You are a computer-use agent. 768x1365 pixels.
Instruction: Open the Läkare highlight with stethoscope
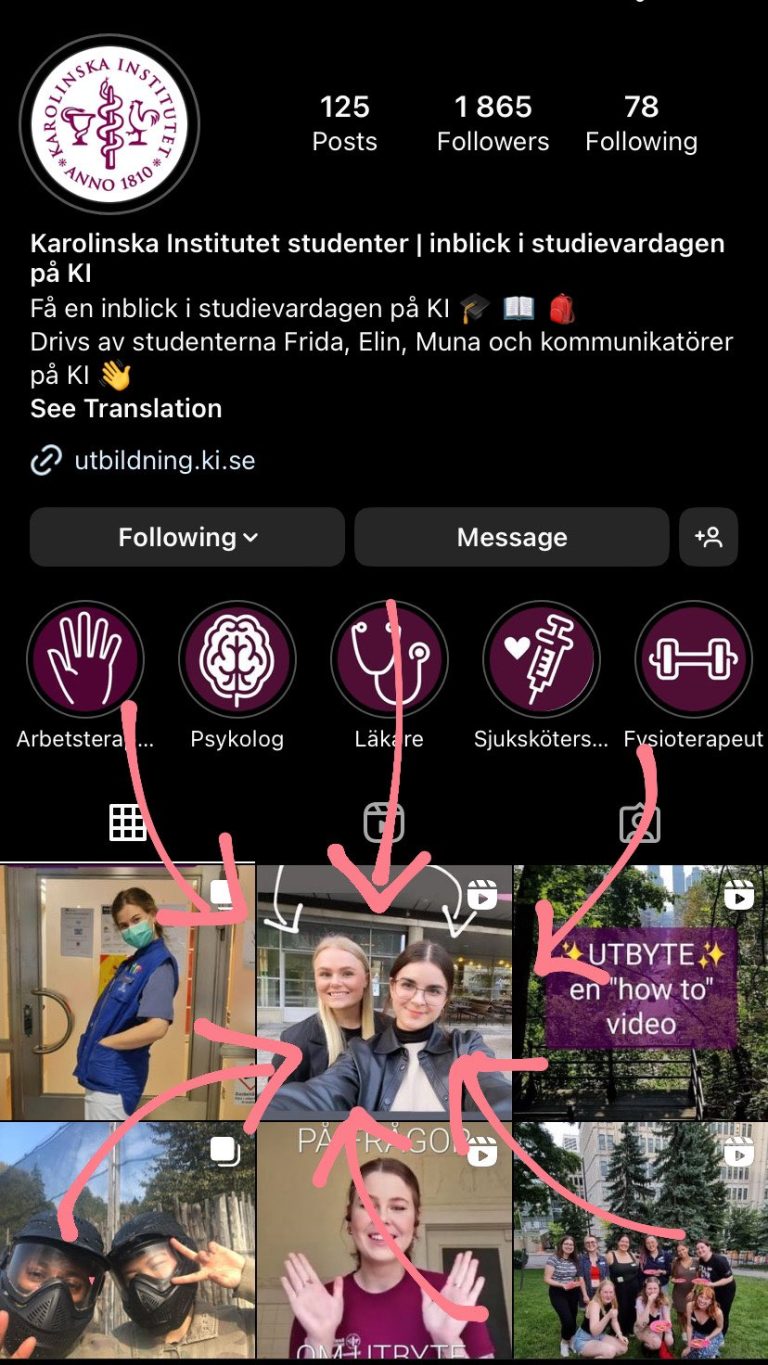pos(389,660)
